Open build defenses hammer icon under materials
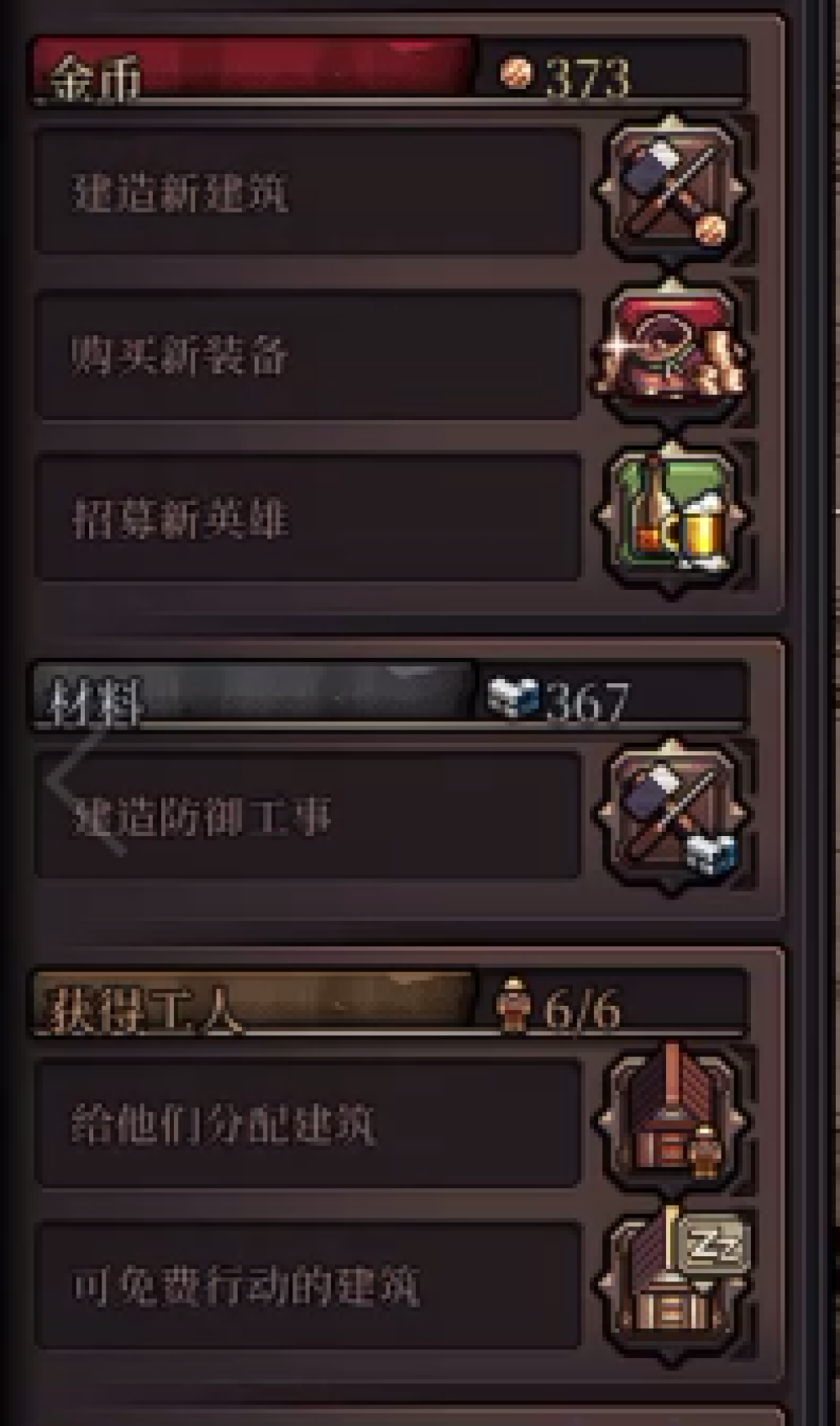The width and height of the screenshot is (840, 1426). pyautogui.click(x=670, y=815)
